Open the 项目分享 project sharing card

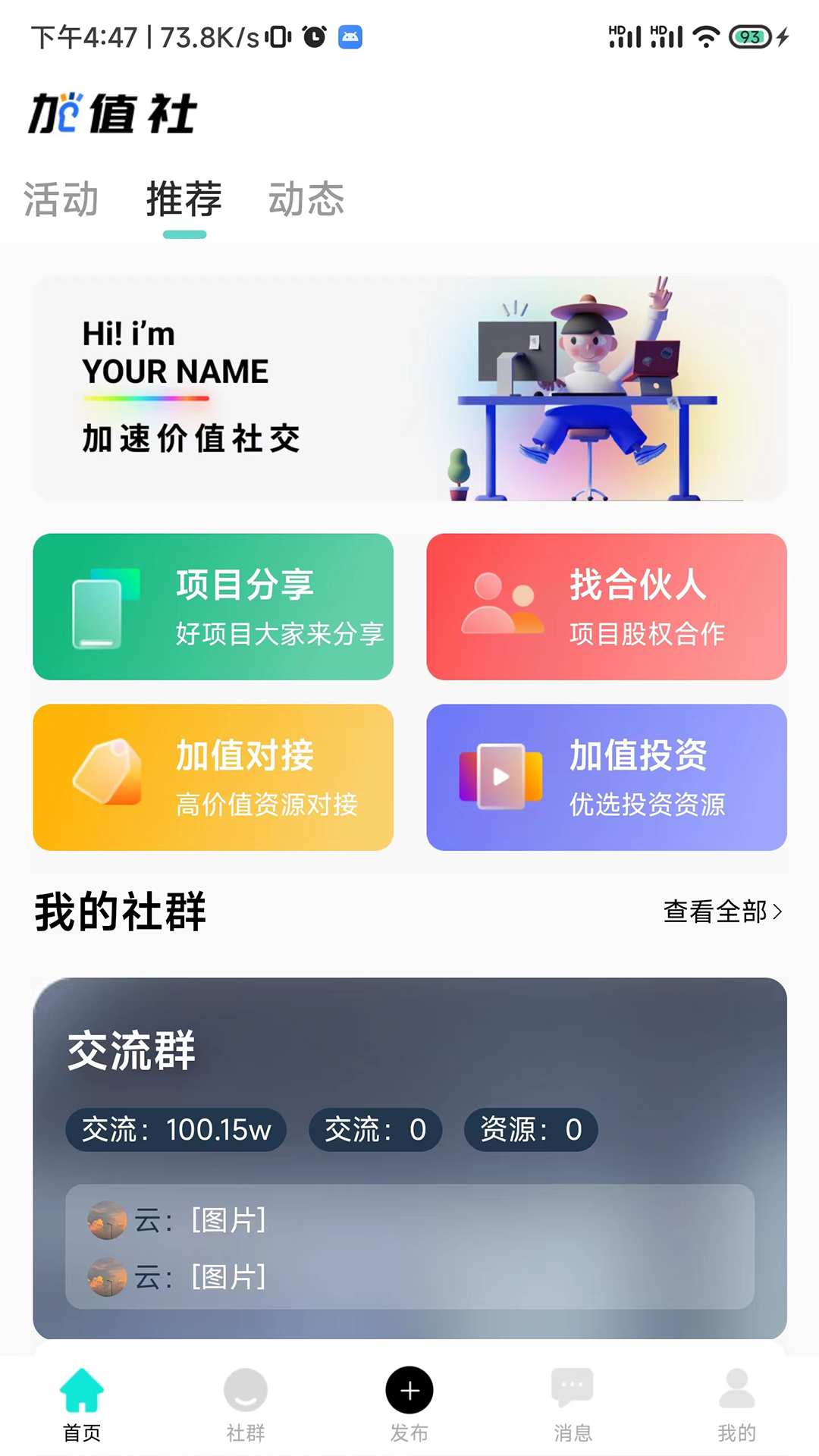[212, 607]
